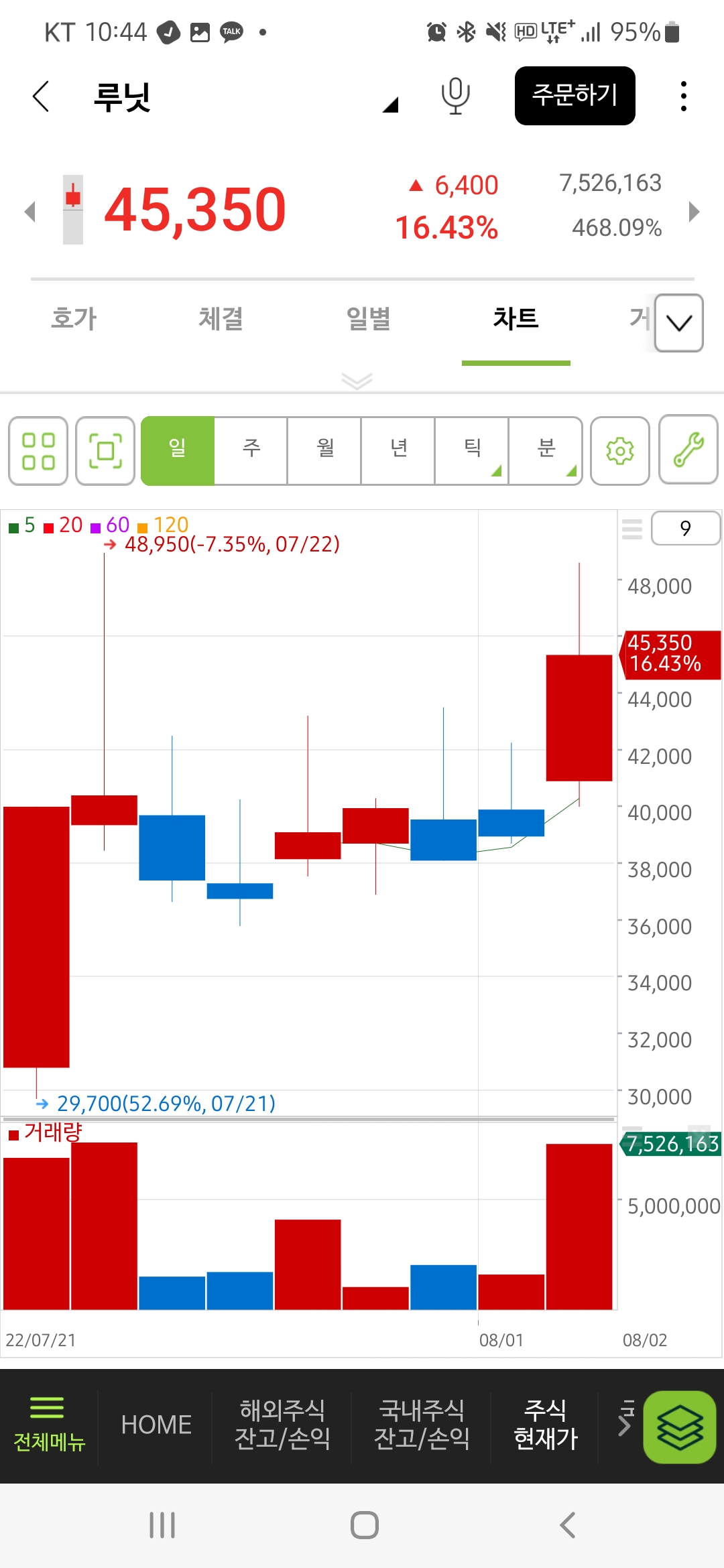Go back using the top-left arrow
Screen dimensions: 724x1568
(x=42, y=96)
